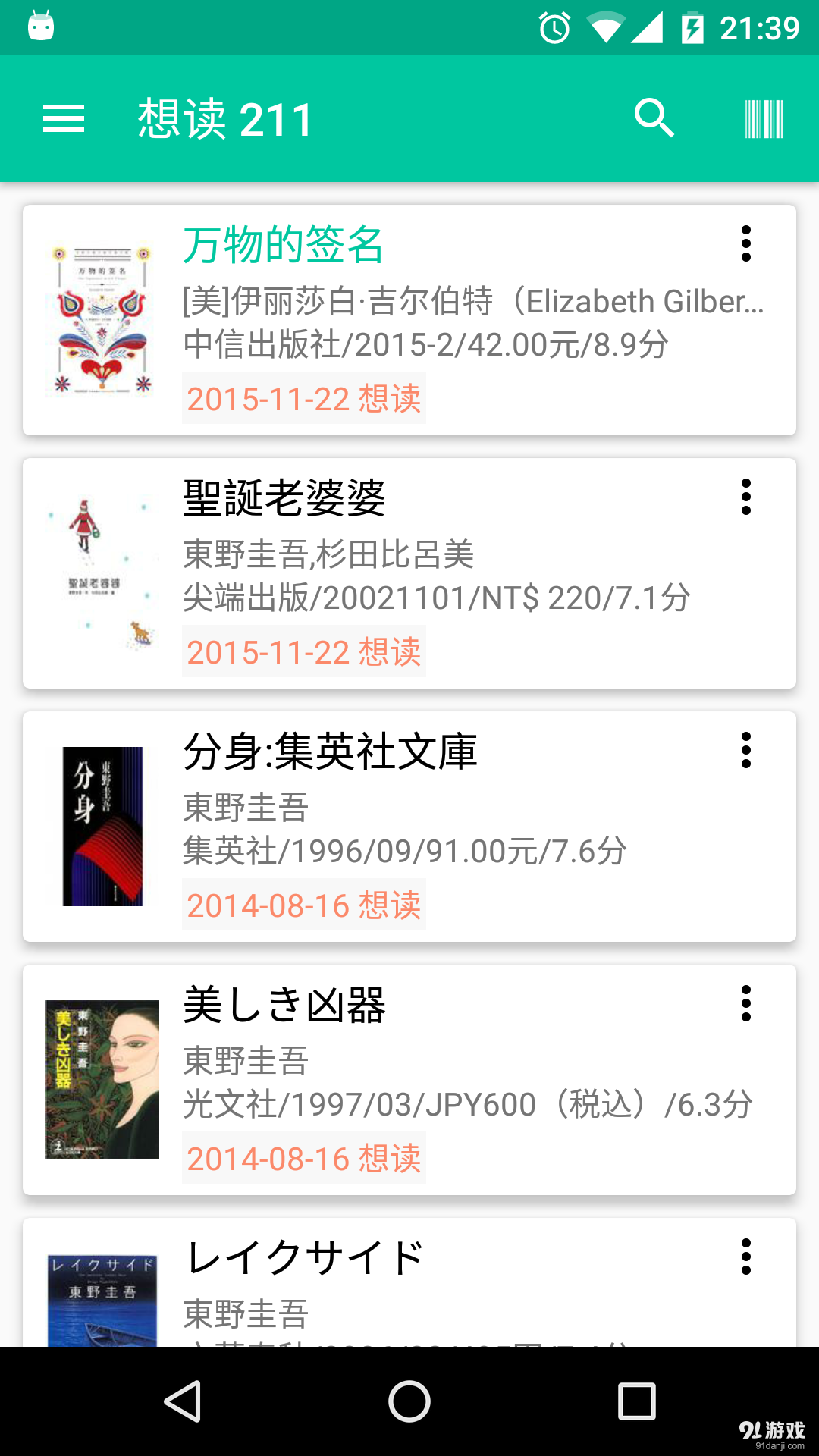Open the book 万物的签名
Screen dimensions: 819x1456
tap(283, 244)
